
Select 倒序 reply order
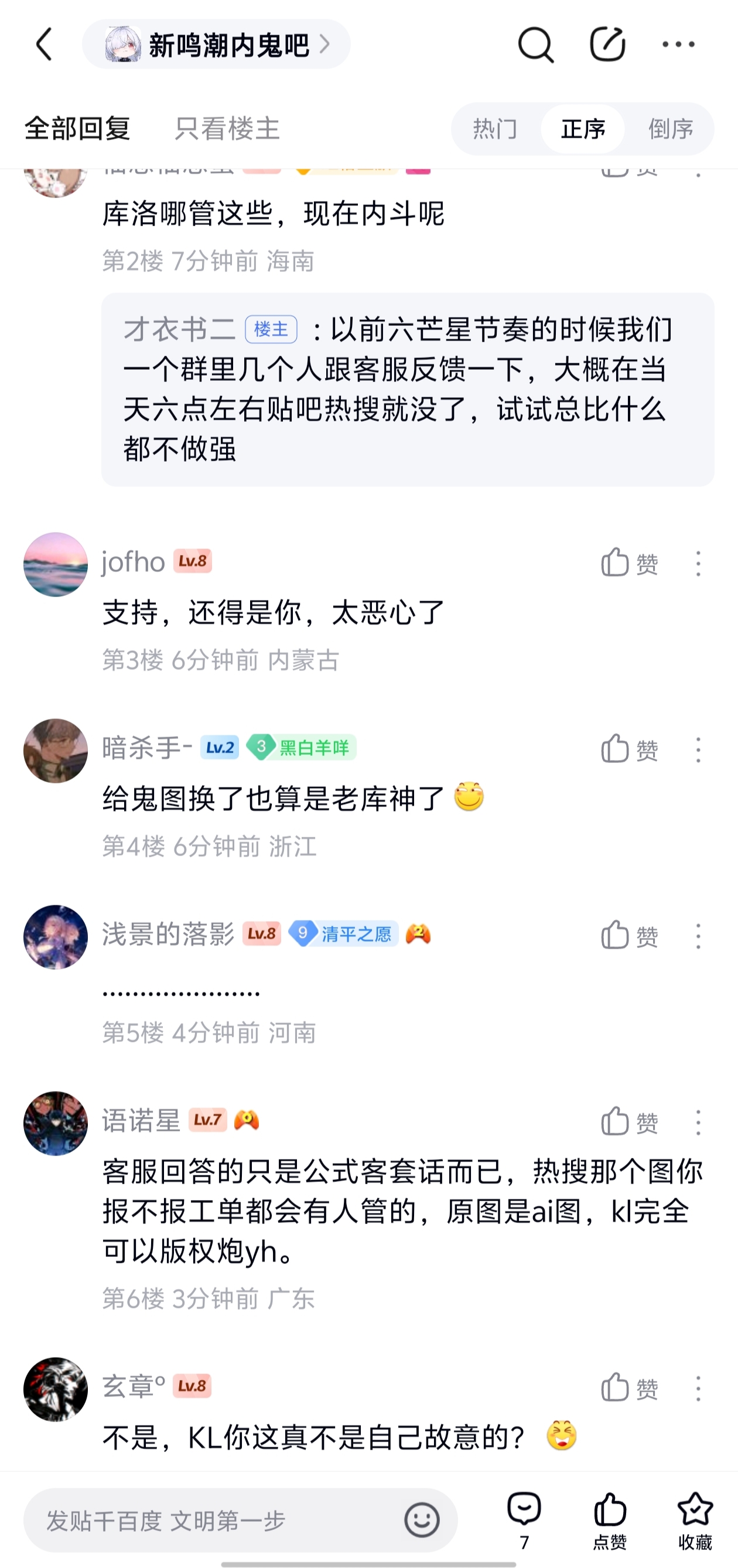[x=671, y=129]
